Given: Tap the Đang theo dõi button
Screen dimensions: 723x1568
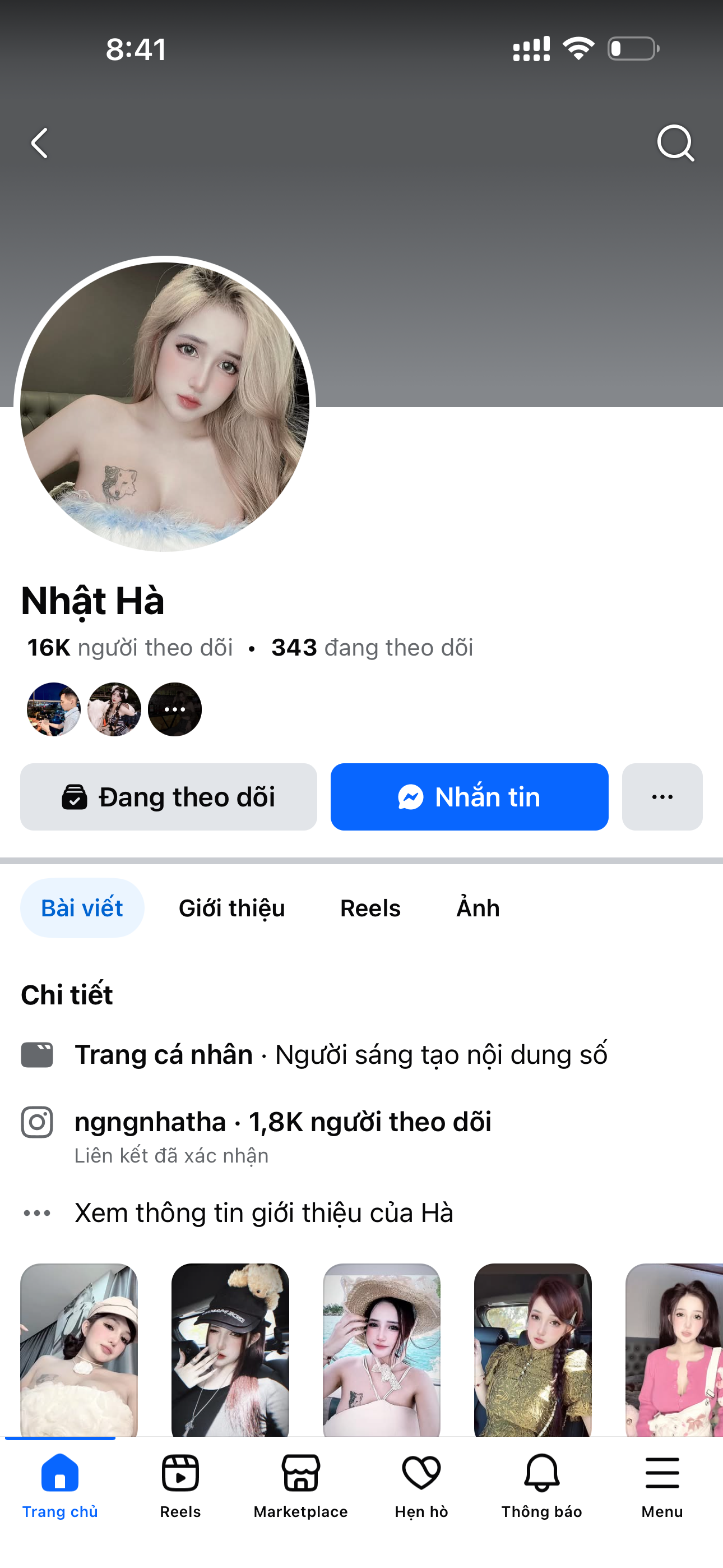Looking at the screenshot, I should point(169,797).
